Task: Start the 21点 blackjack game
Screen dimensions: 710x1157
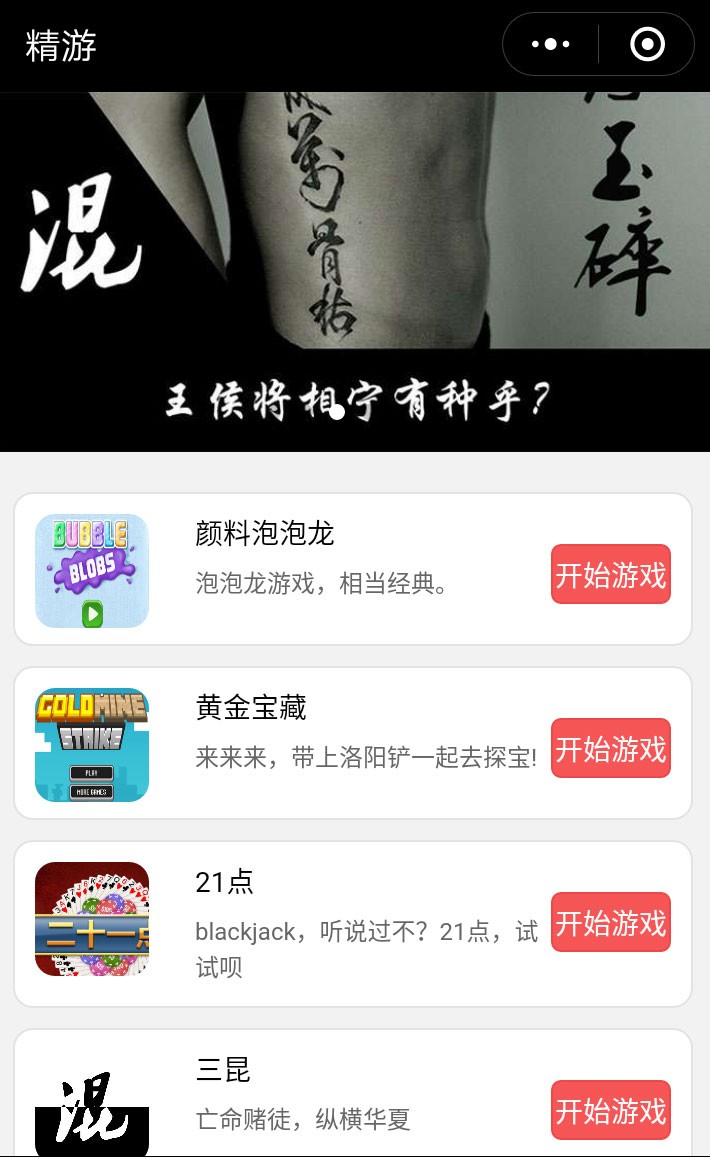Action: (x=610, y=922)
